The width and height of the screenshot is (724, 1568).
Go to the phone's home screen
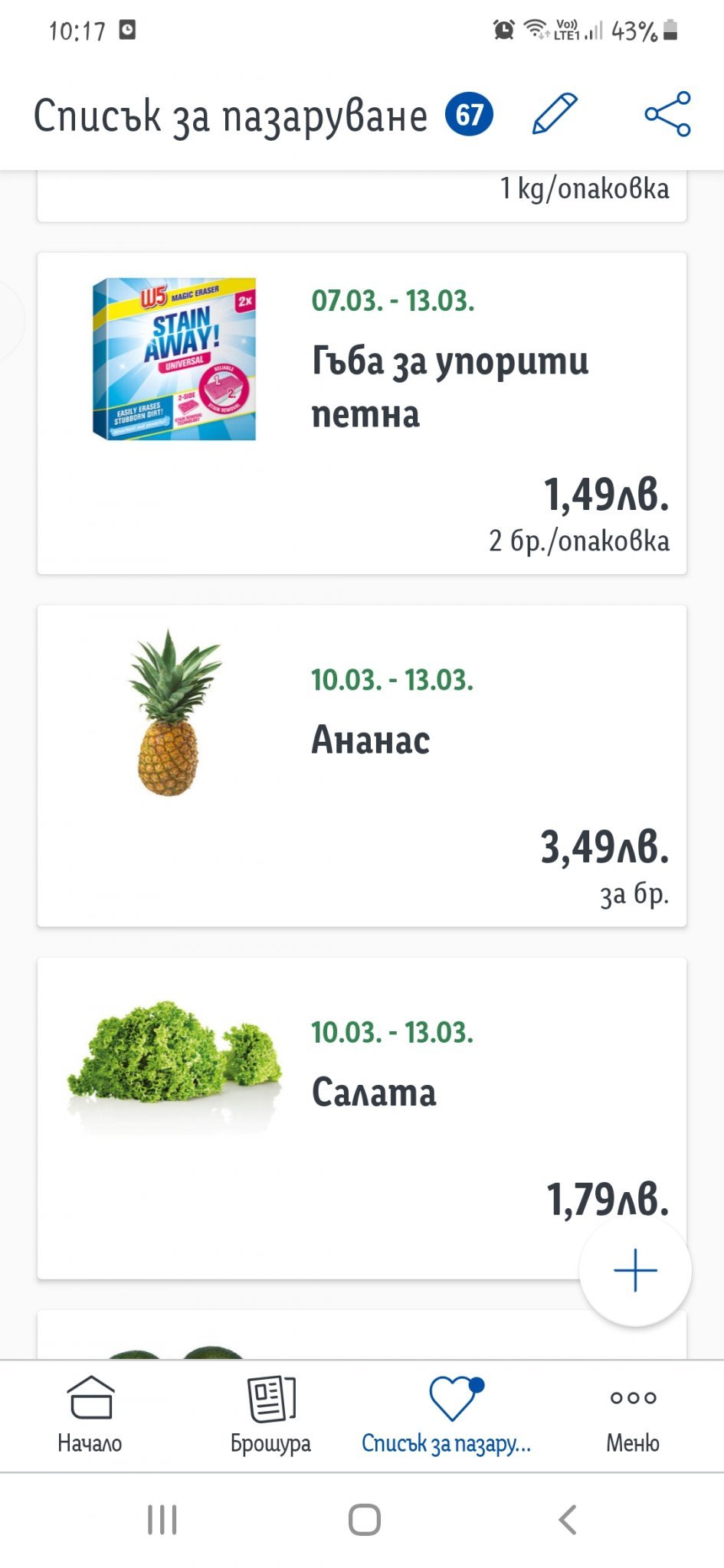click(364, 1520)
